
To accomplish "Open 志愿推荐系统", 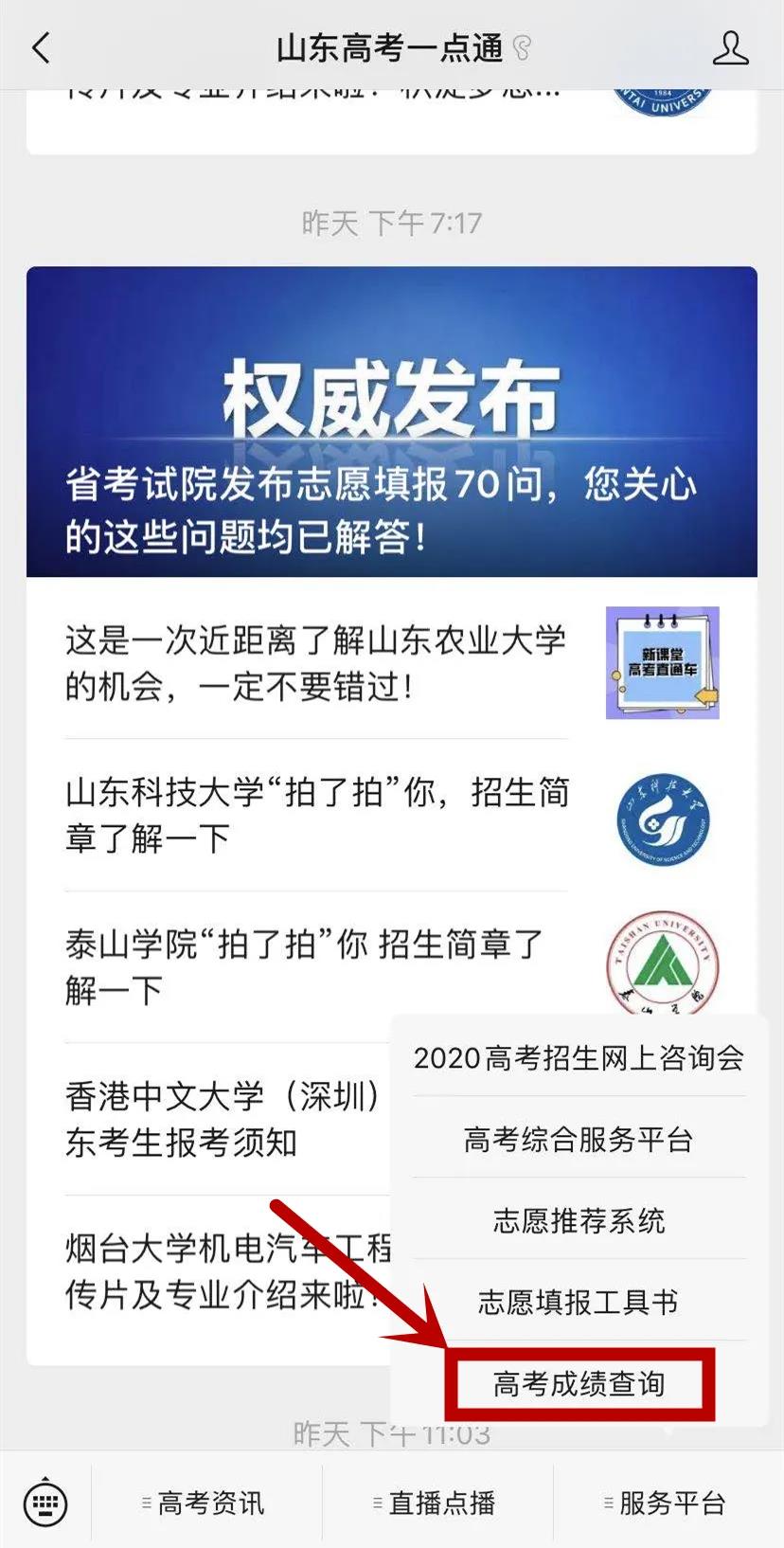I will (x=579, y=1220).
